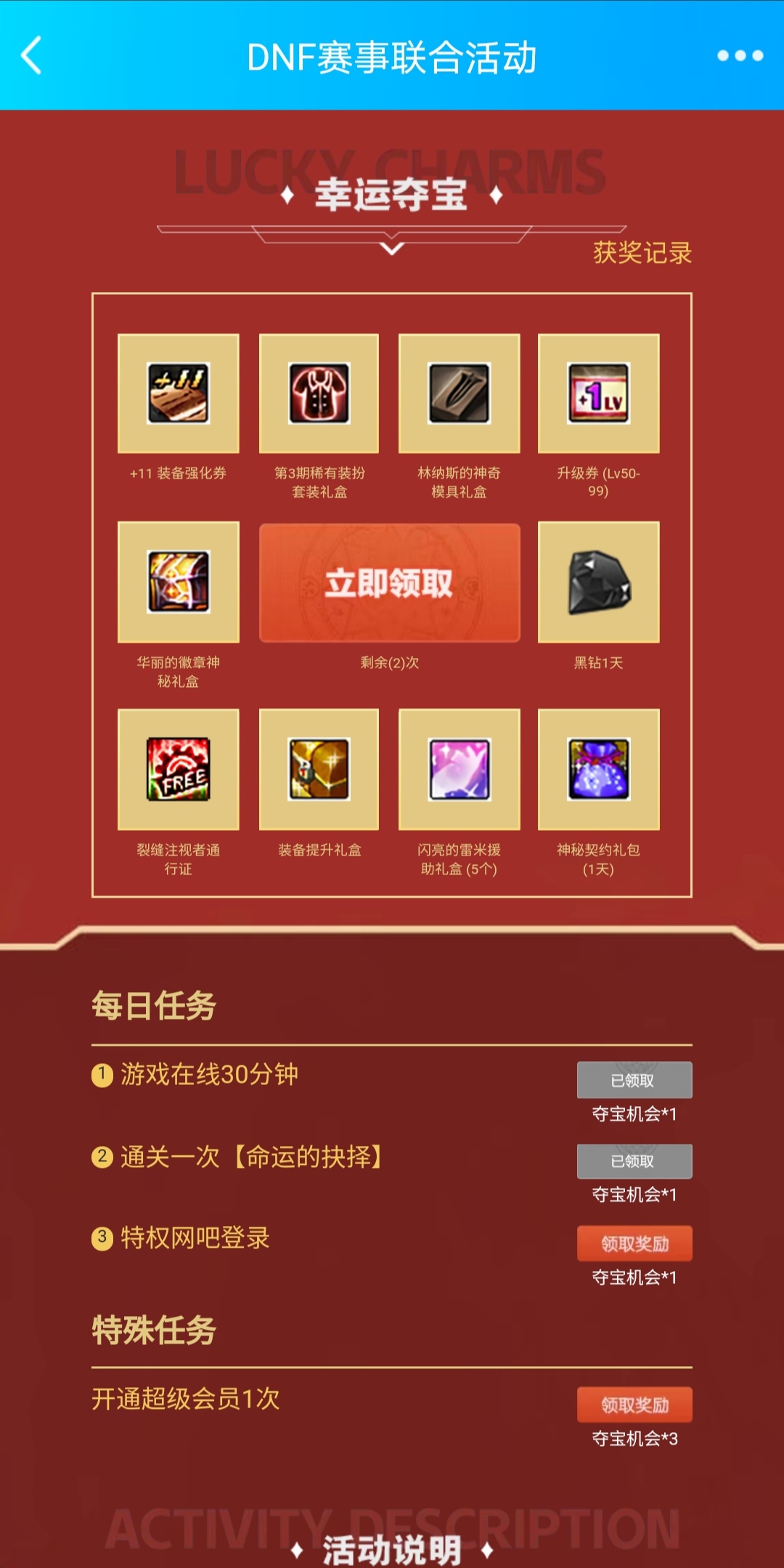The width and height of the screenshot is (784, 1568).
Task: Claim reward for 开通超级会员1次 task
Action: [x=634, y=1405]
